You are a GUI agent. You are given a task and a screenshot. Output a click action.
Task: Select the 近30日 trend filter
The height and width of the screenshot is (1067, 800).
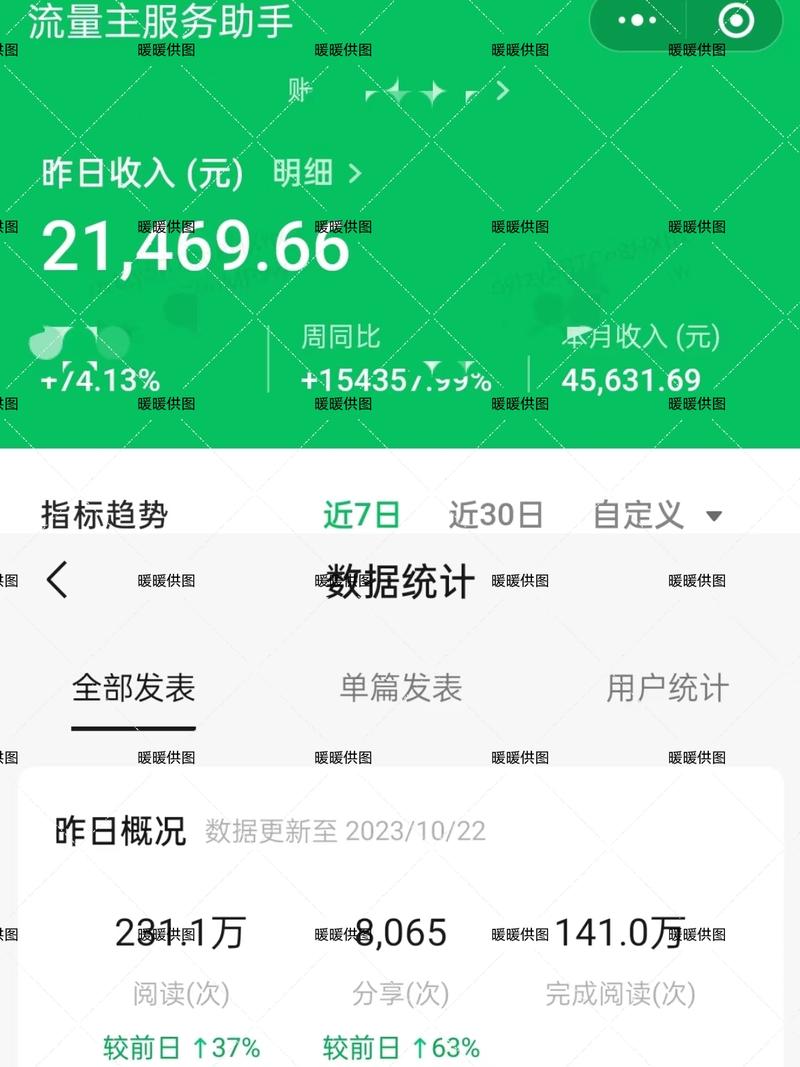(495, 515)
